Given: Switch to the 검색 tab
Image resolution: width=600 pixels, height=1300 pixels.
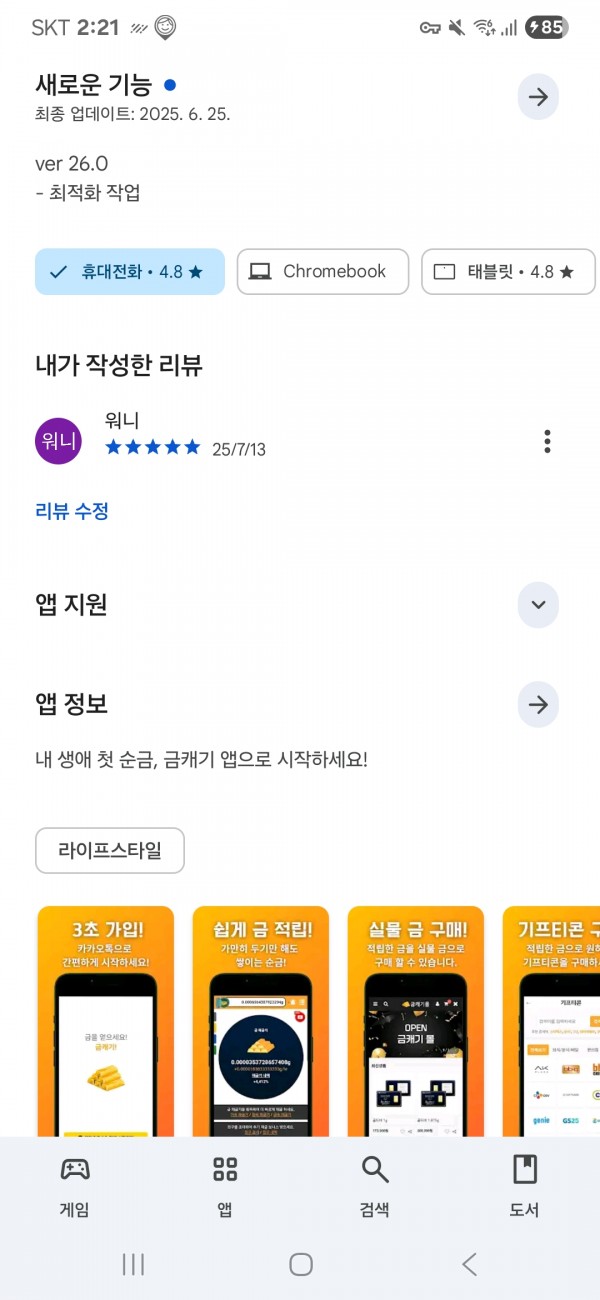Looking at the screenshot, I should (375, 1186).
